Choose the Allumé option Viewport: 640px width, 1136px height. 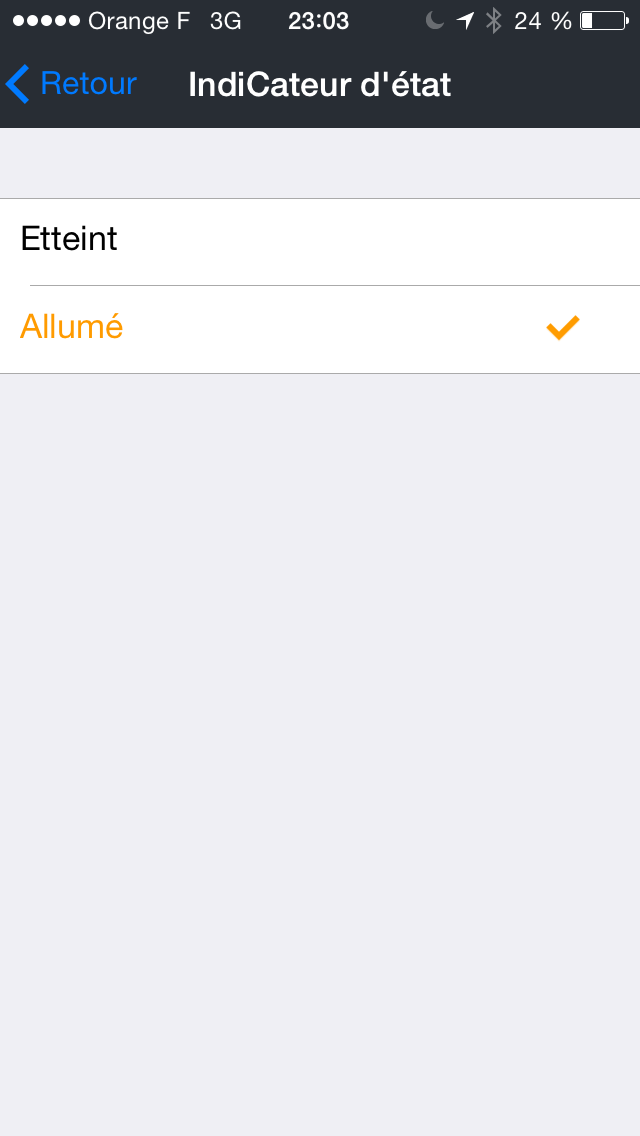pyautogui.click(x=320, y=330)
